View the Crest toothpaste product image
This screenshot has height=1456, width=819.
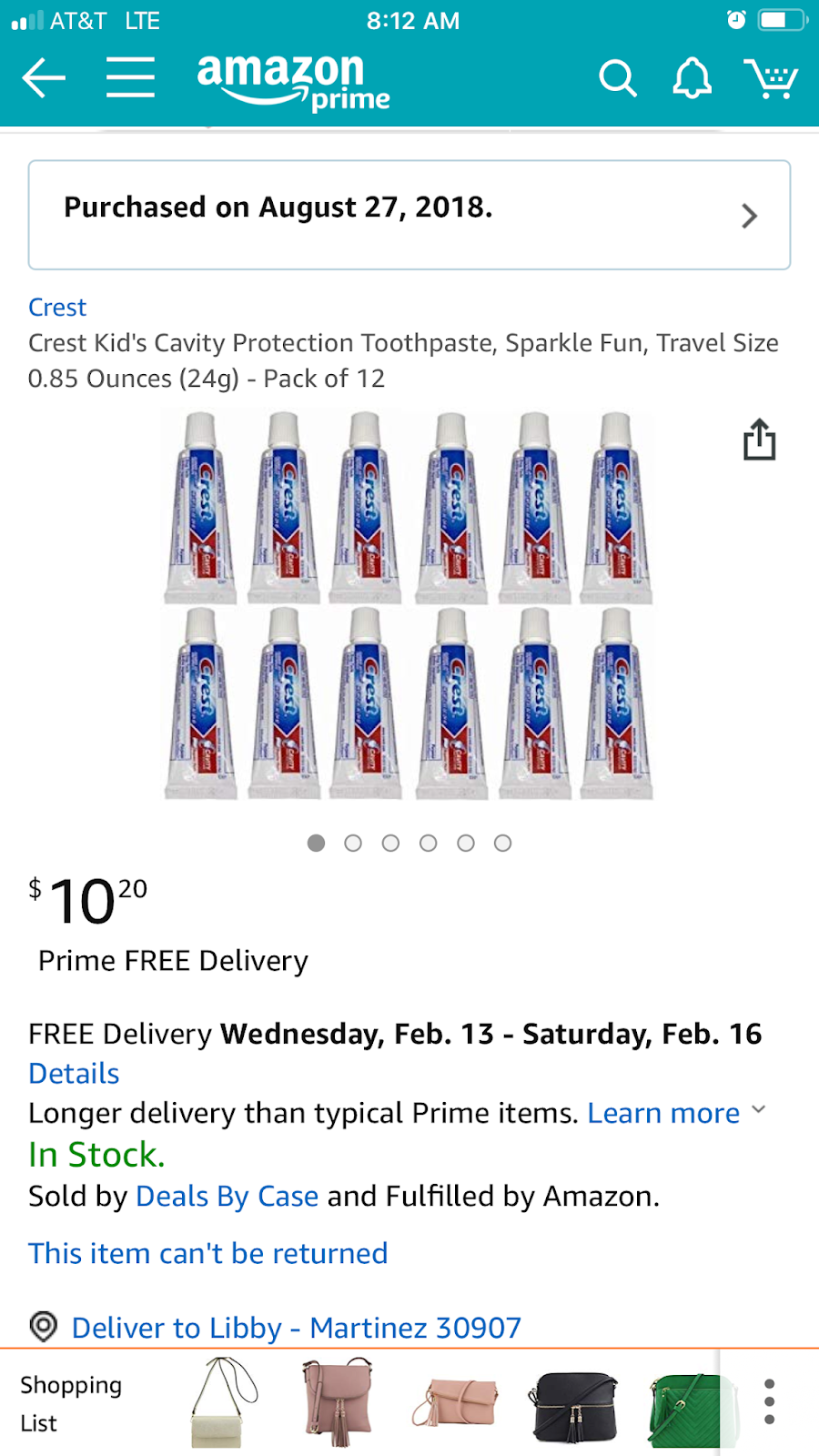tap(409, 605)
